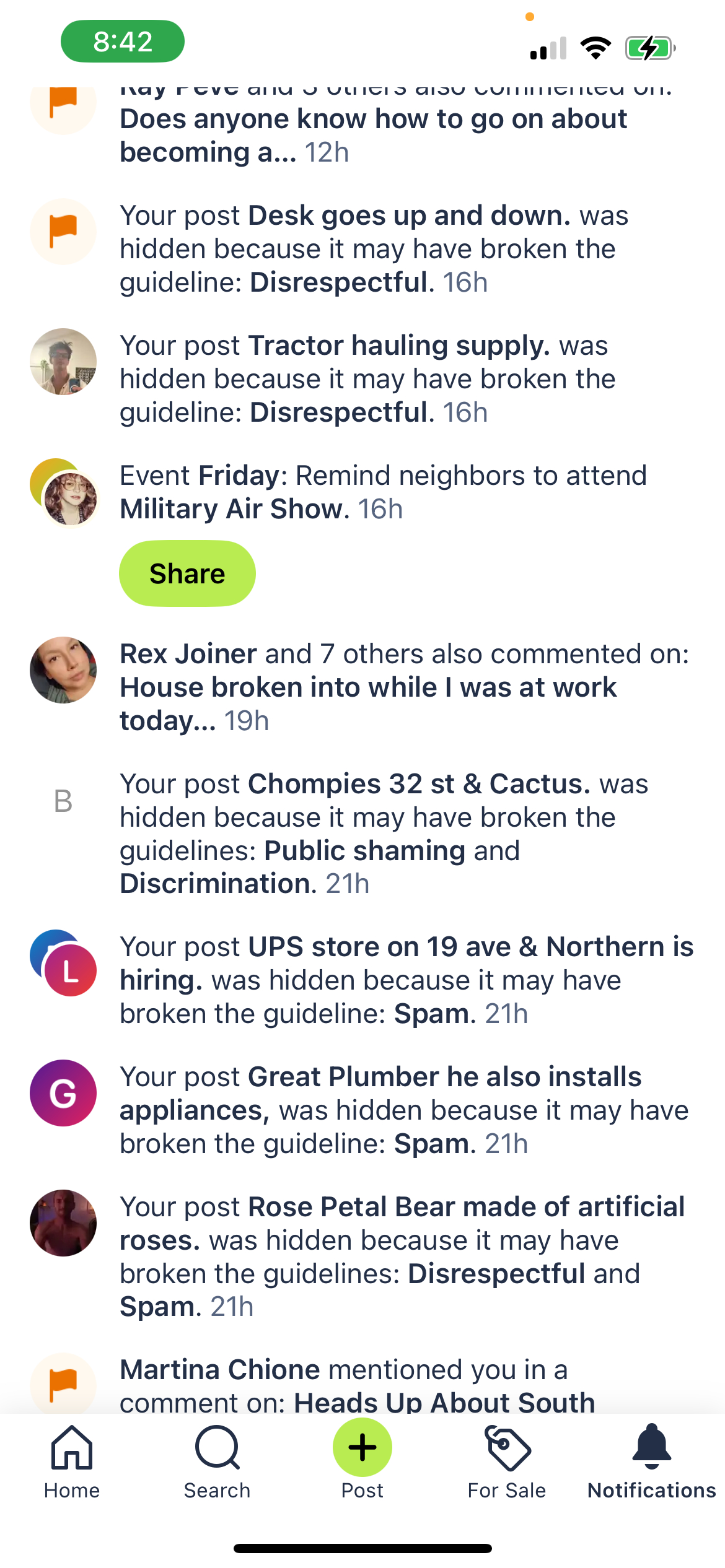The image size is (725, 1568).
Task: Open the Home tab
Action: 72,1461
